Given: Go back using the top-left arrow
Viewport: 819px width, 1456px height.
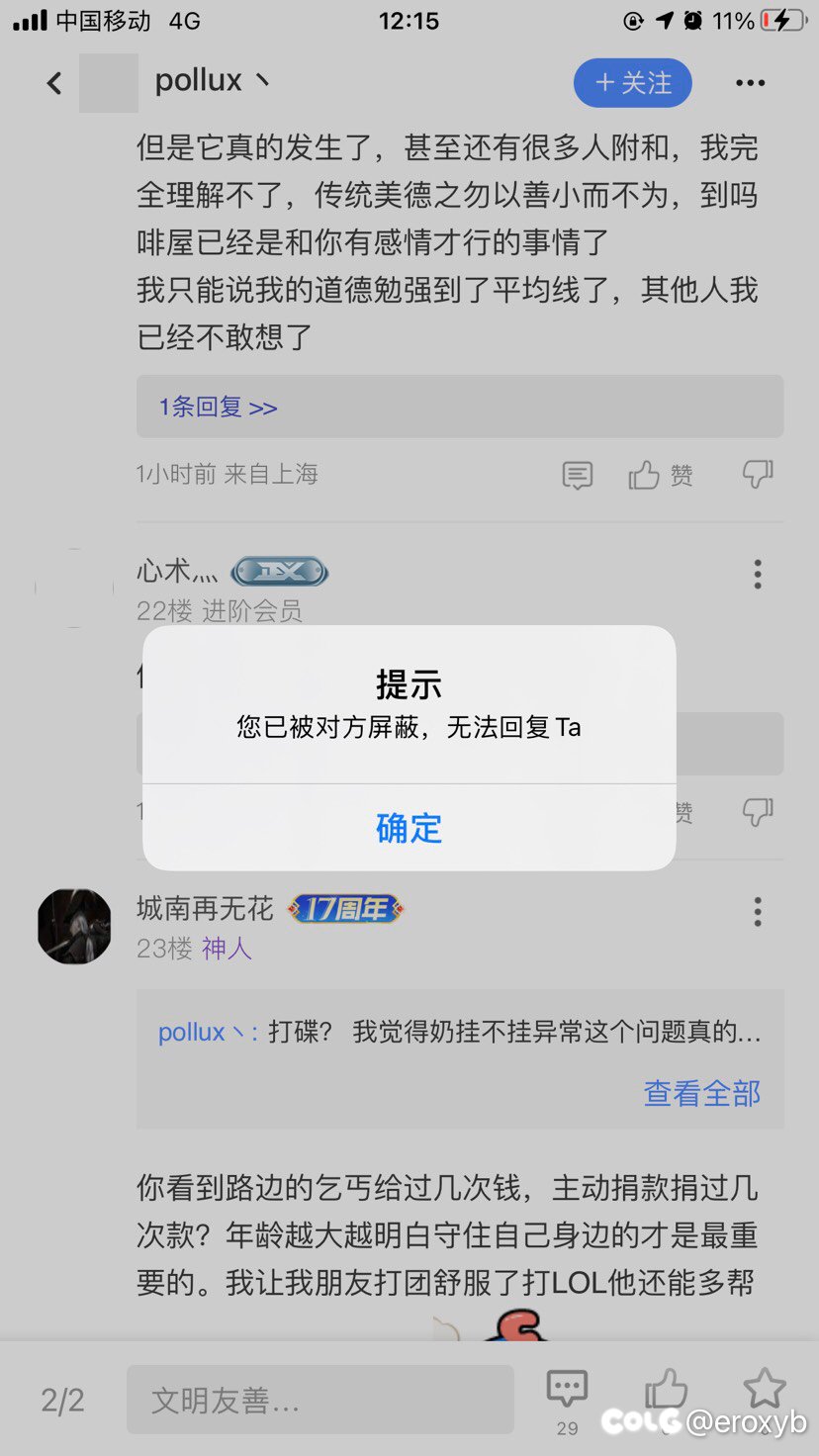Looking at the screenshot, I should pyautogui.click(x=54, y=84).
